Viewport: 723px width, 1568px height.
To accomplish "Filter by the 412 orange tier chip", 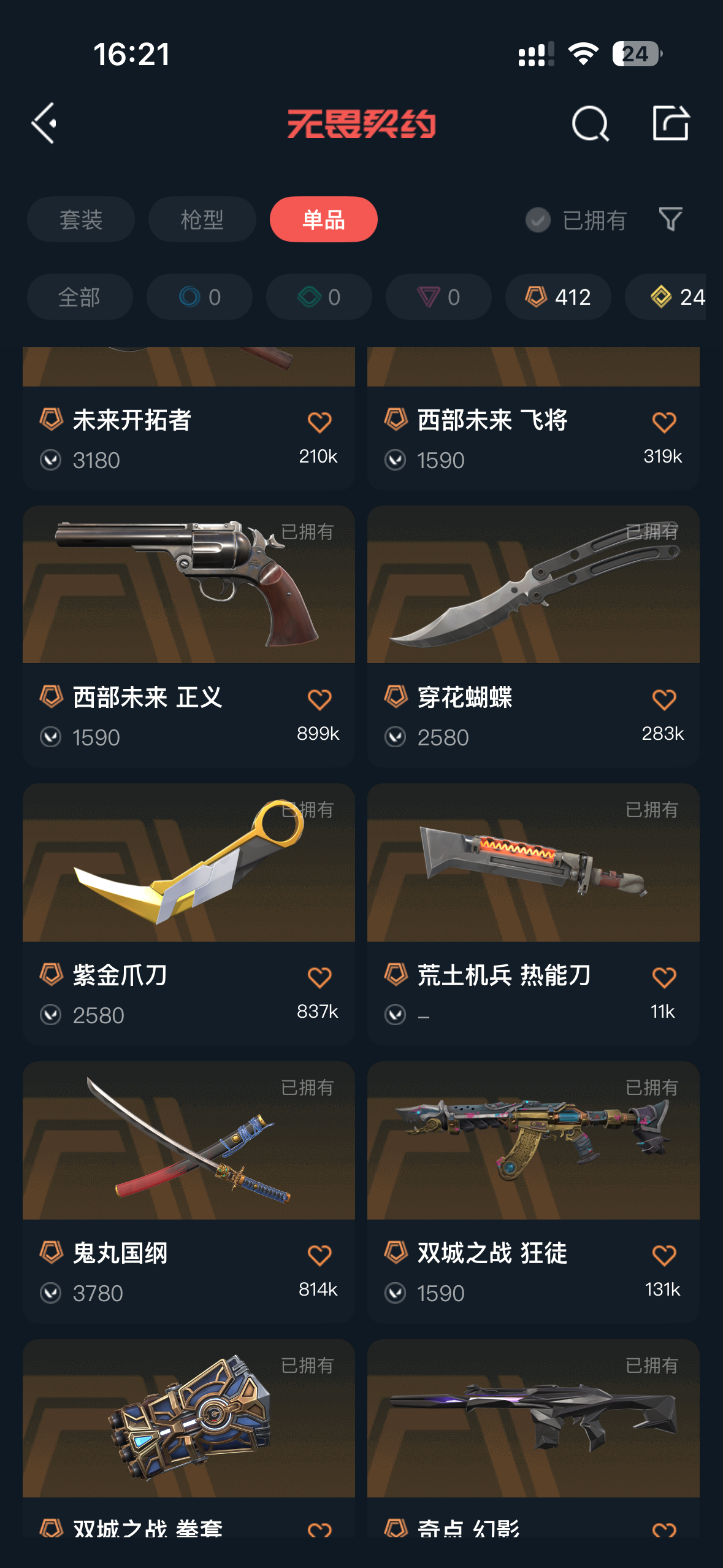I will [557, 297].
